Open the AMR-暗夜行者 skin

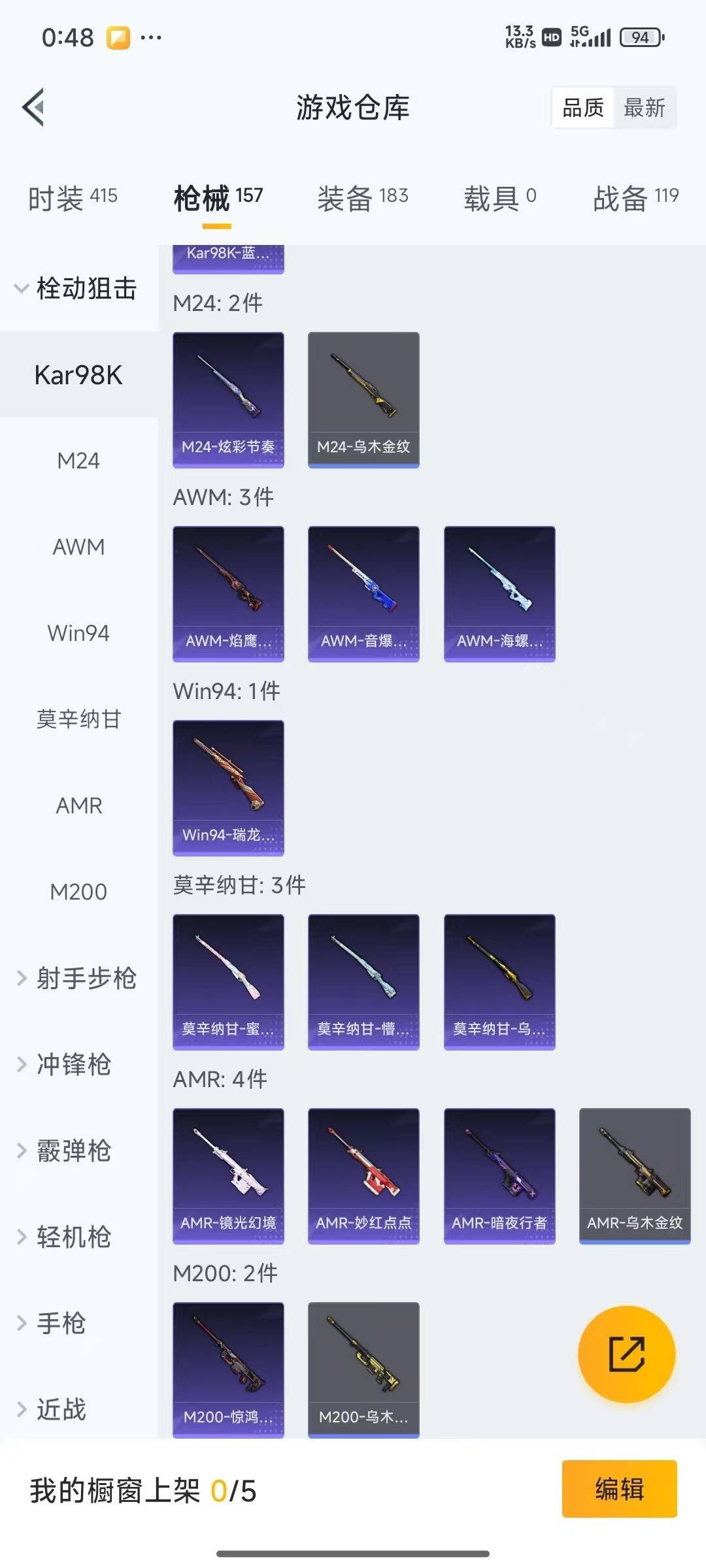tap(499, 1176)
